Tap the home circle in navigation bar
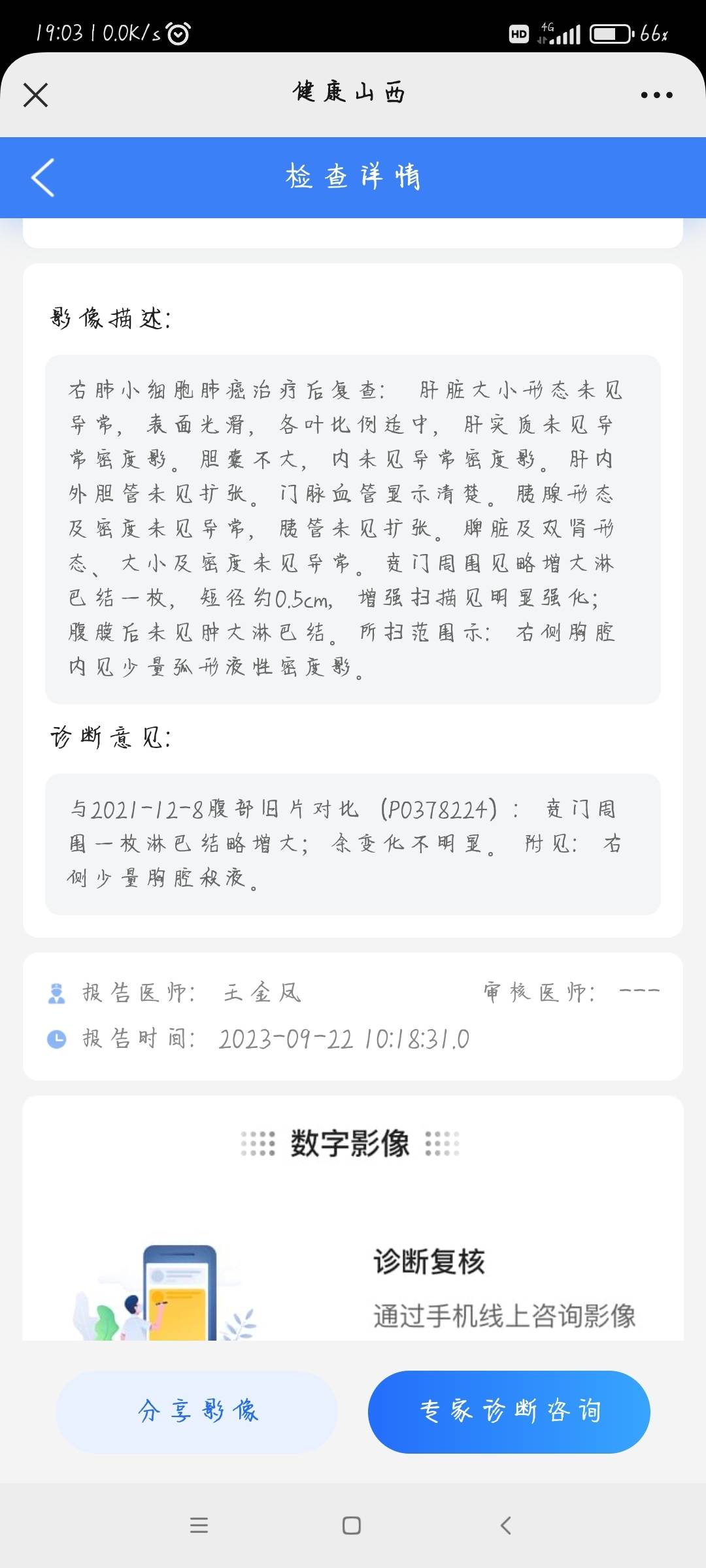 [x=351, y=1526]
